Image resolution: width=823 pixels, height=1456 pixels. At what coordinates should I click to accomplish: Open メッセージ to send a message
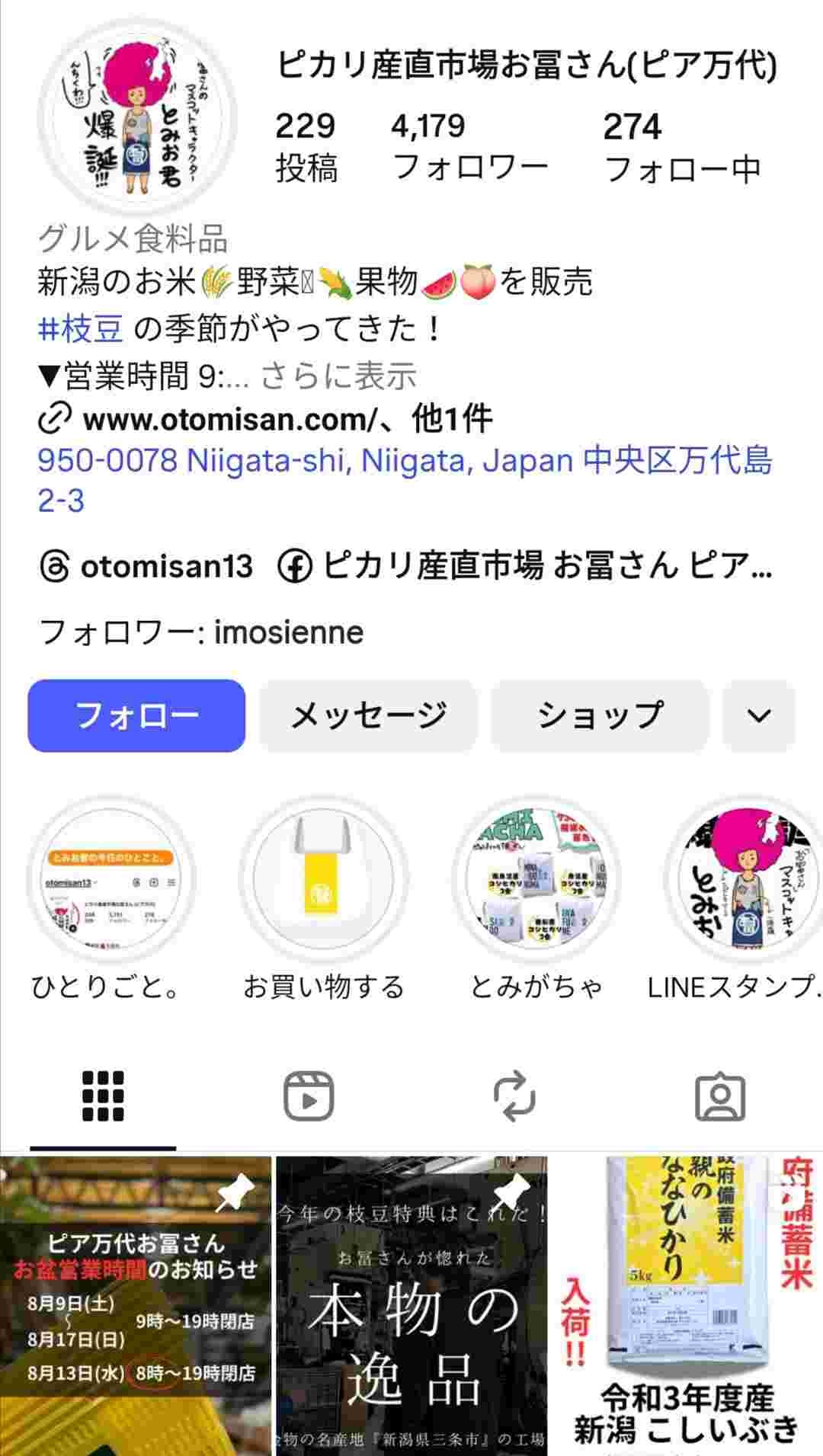point(368,715)
